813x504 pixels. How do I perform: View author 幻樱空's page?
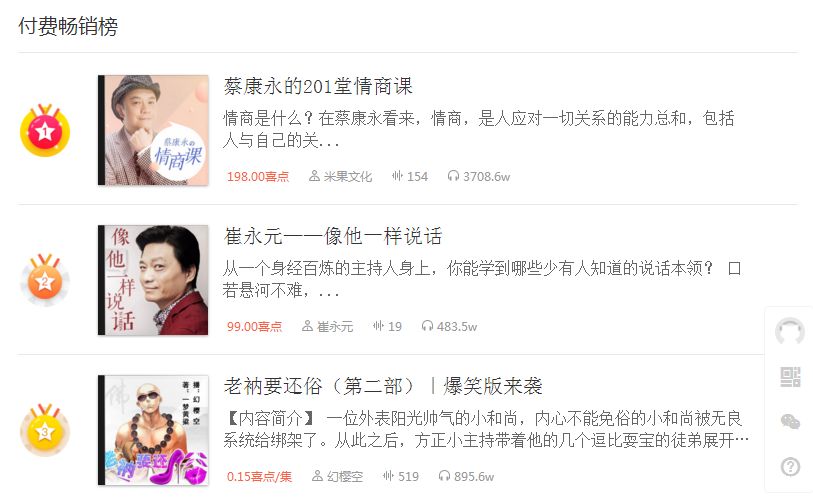(x=345, y=477)
